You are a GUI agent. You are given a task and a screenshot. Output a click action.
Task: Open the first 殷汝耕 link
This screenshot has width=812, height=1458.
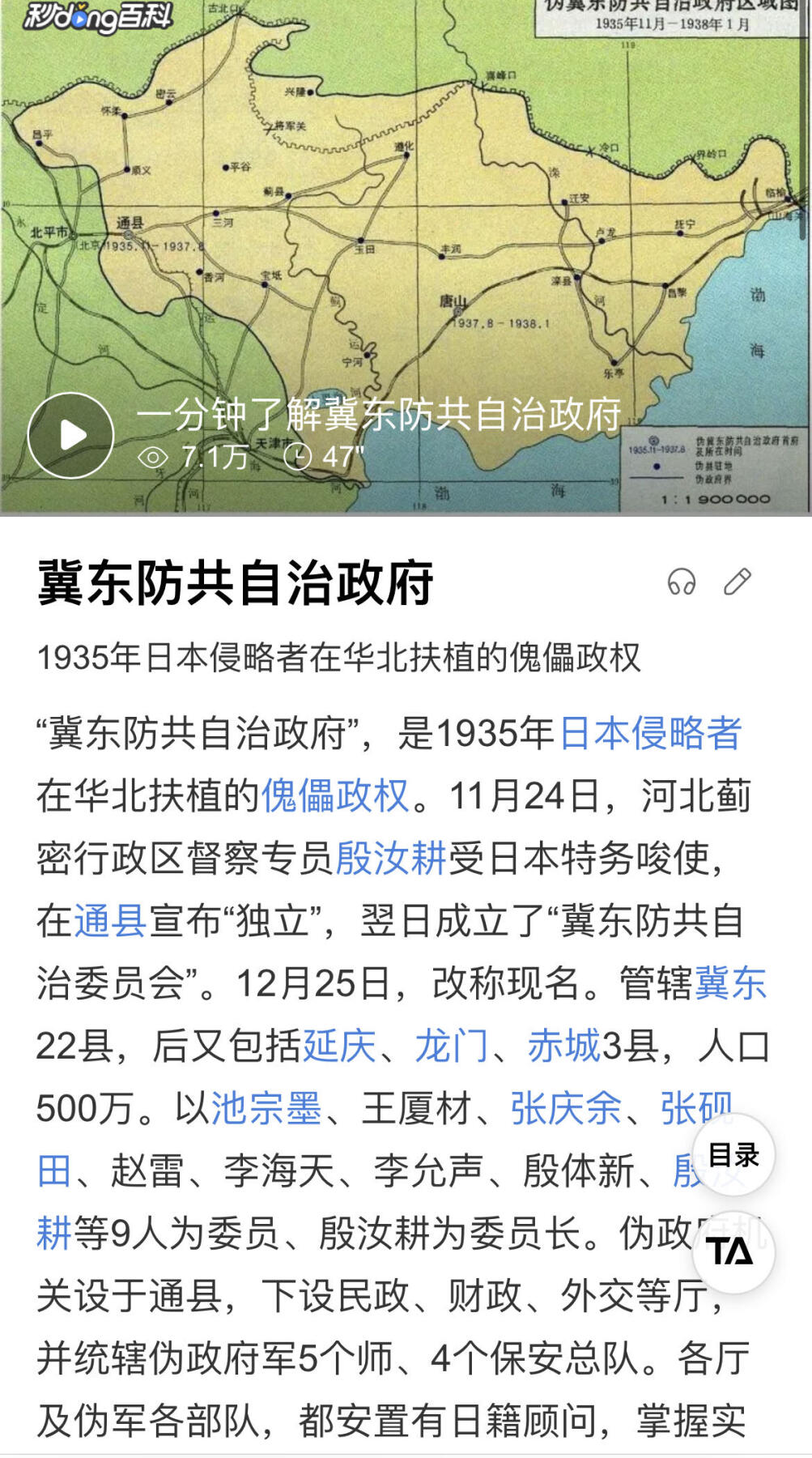point(391,858)
